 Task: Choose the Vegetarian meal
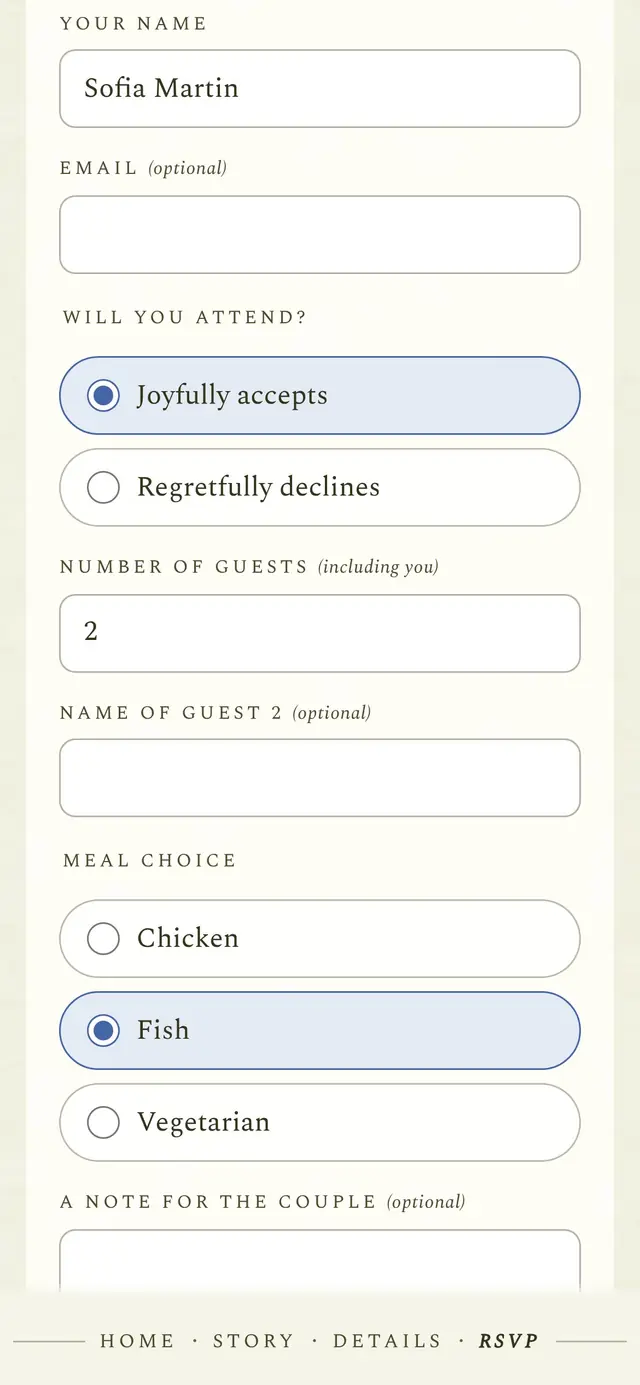320,1122
